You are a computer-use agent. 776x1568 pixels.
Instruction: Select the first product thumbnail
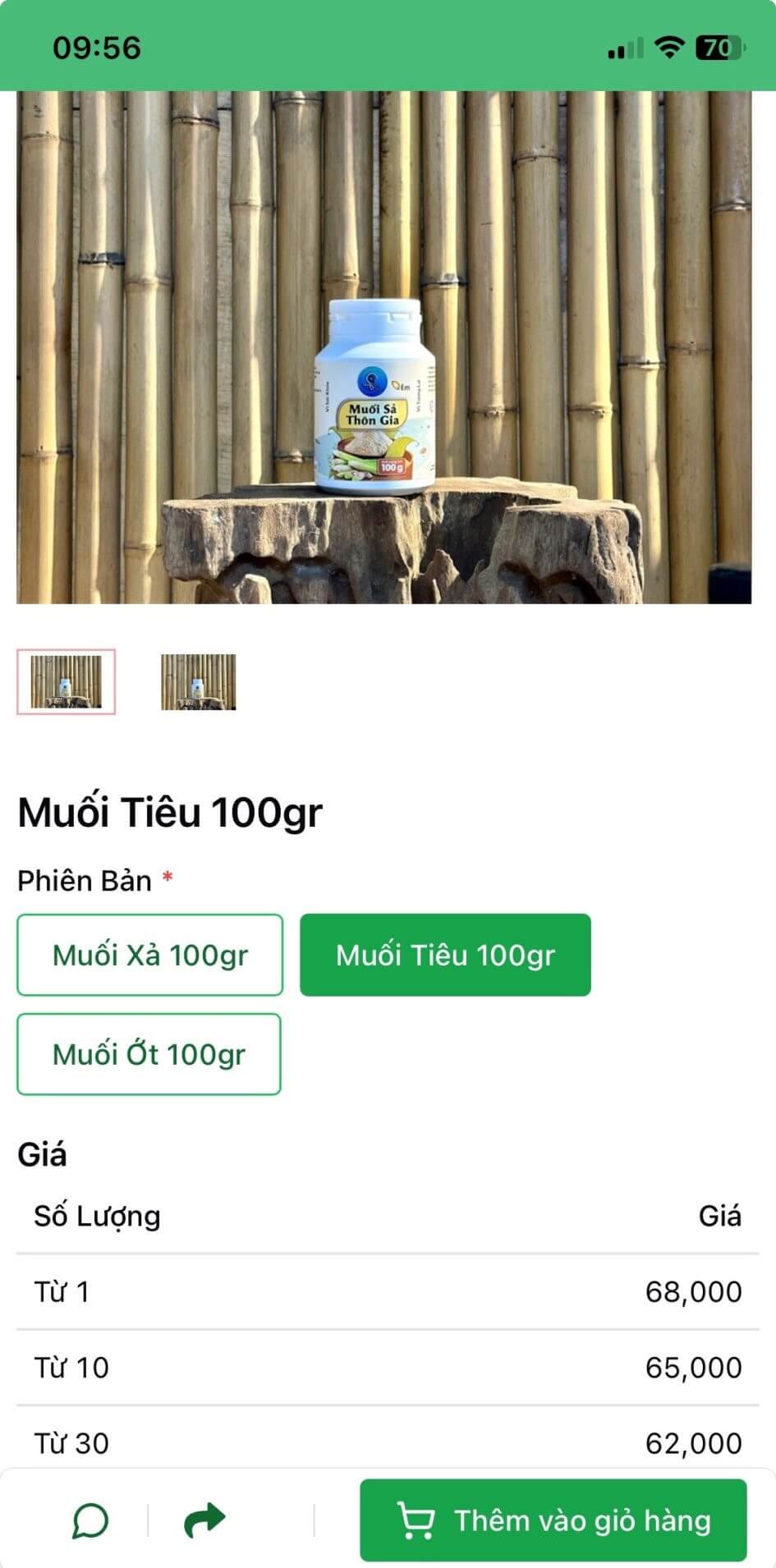(x=67, y=683)
